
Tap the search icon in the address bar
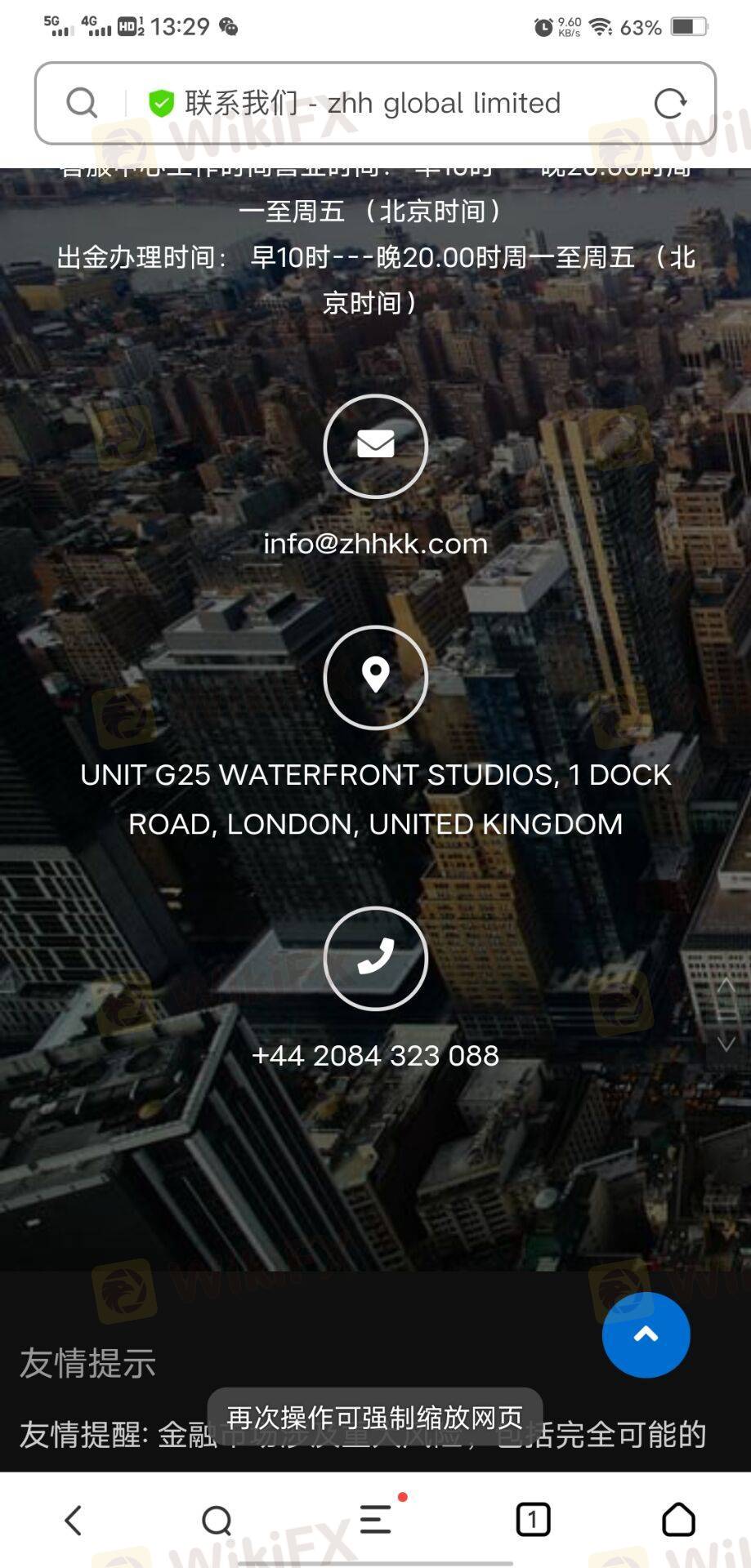82,103
